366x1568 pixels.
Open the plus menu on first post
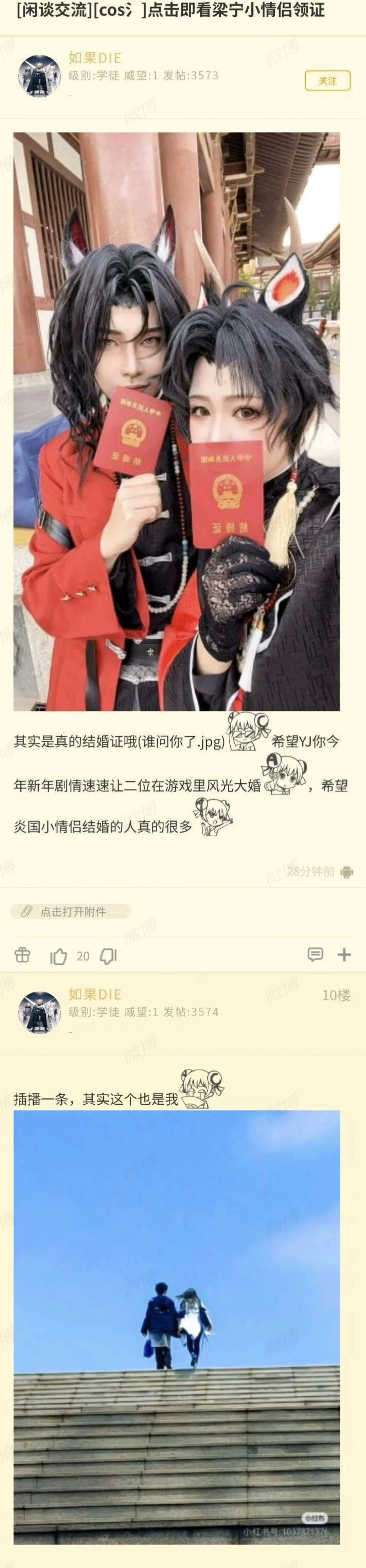pos(344,955)
